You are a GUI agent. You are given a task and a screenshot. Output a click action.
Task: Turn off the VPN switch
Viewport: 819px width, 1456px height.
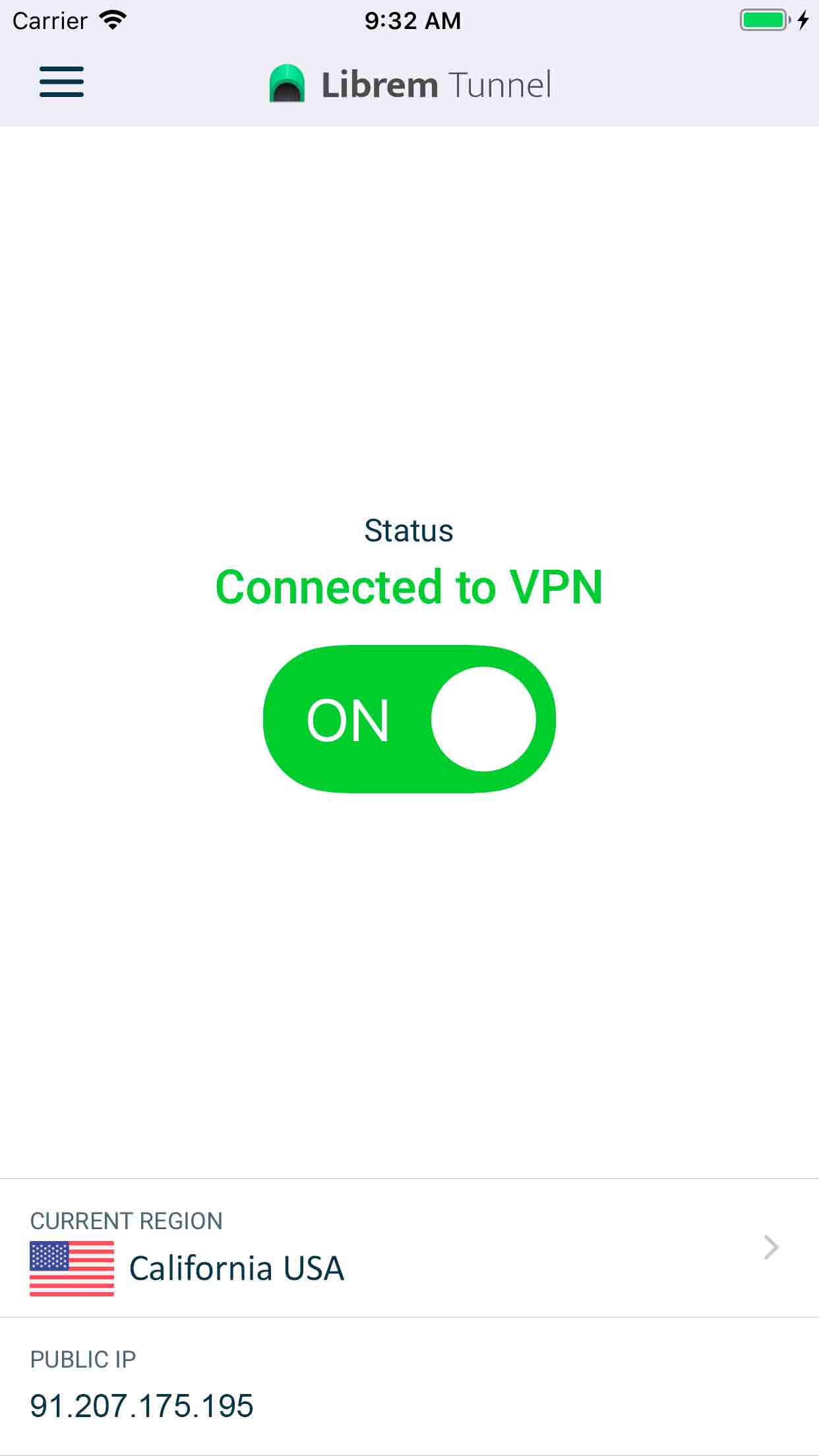coord(409,719)
